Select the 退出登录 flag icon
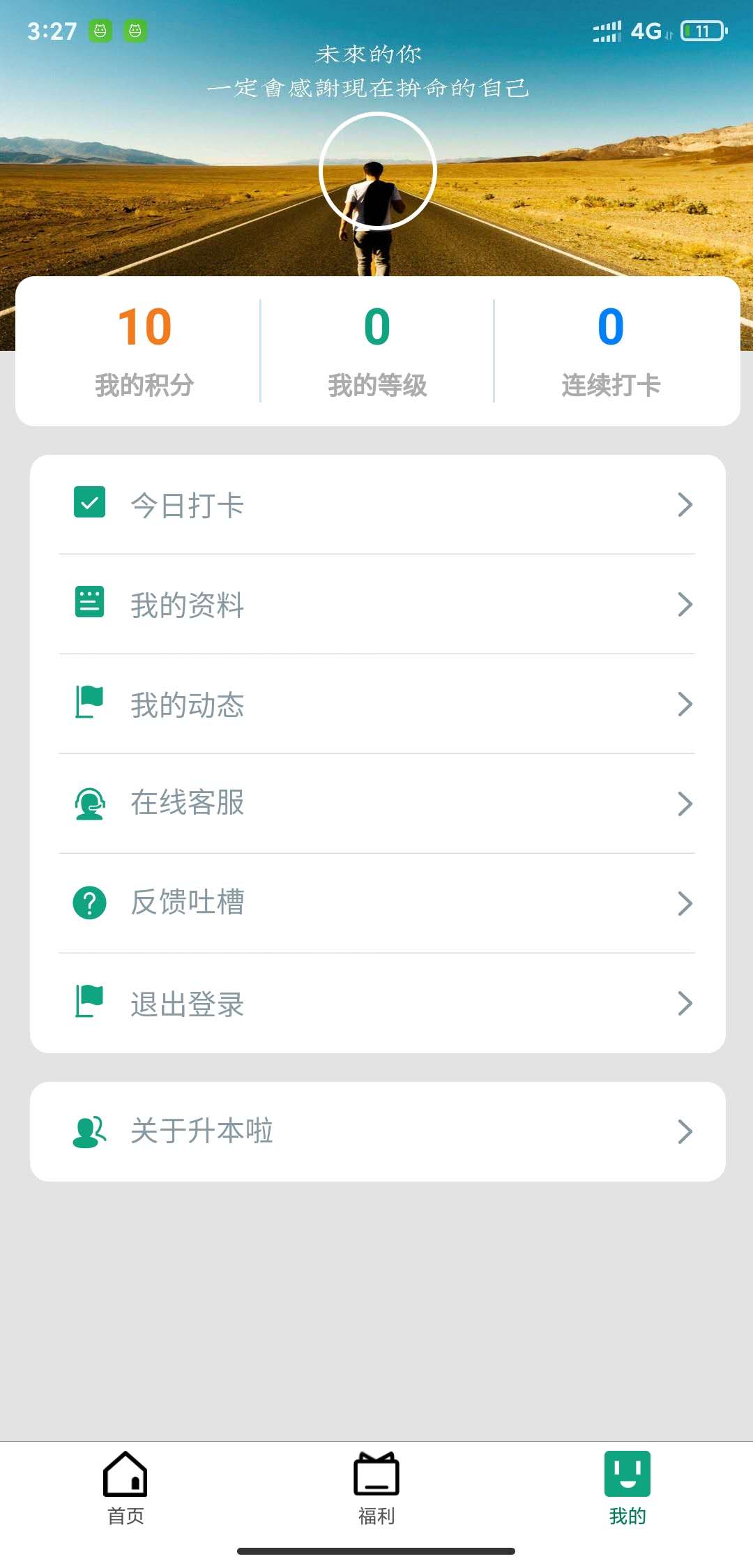Image resolution: width=753 pixels, height=1568 pixels. [x=89, y=1003]
